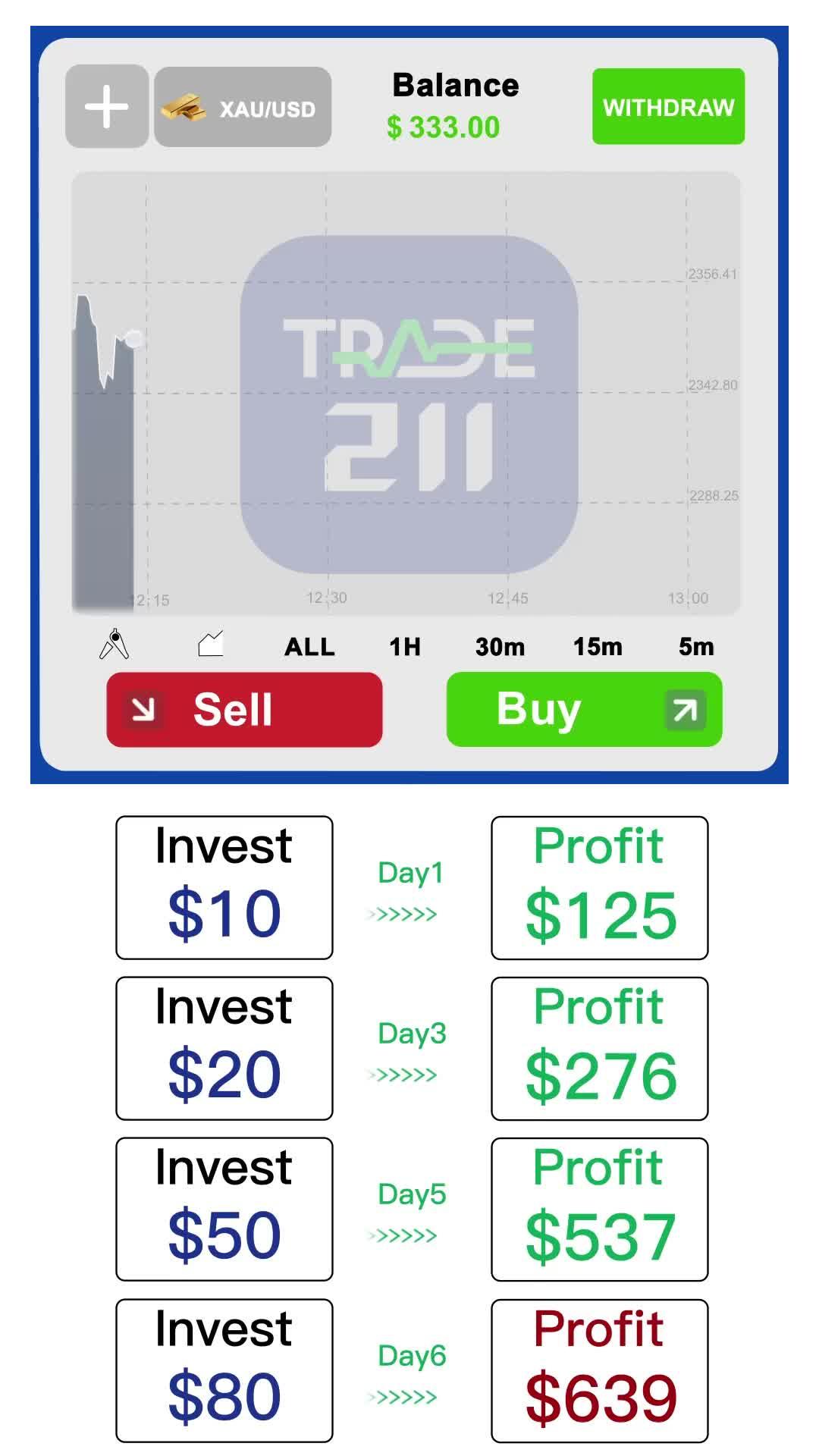Click the dot marker on price line
819x1456 pixels.
[133, 339]
